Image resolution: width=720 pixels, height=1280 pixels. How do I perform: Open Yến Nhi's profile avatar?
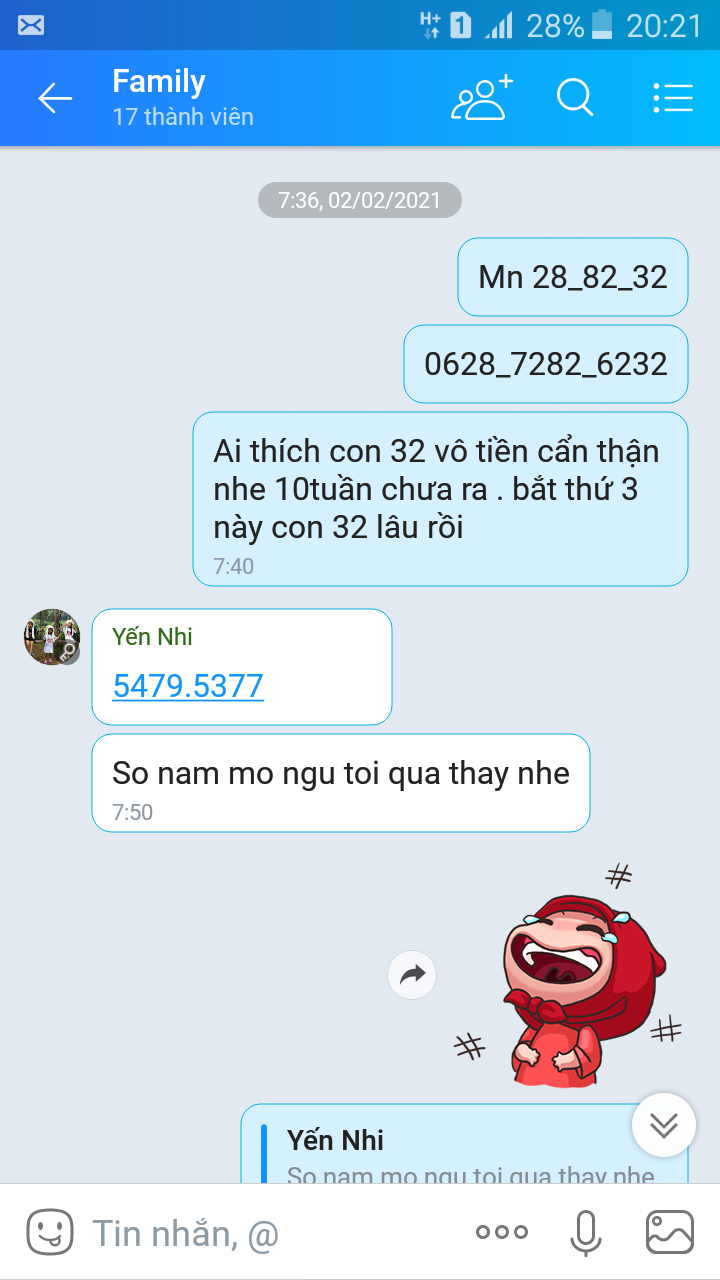tap(52, 637)
